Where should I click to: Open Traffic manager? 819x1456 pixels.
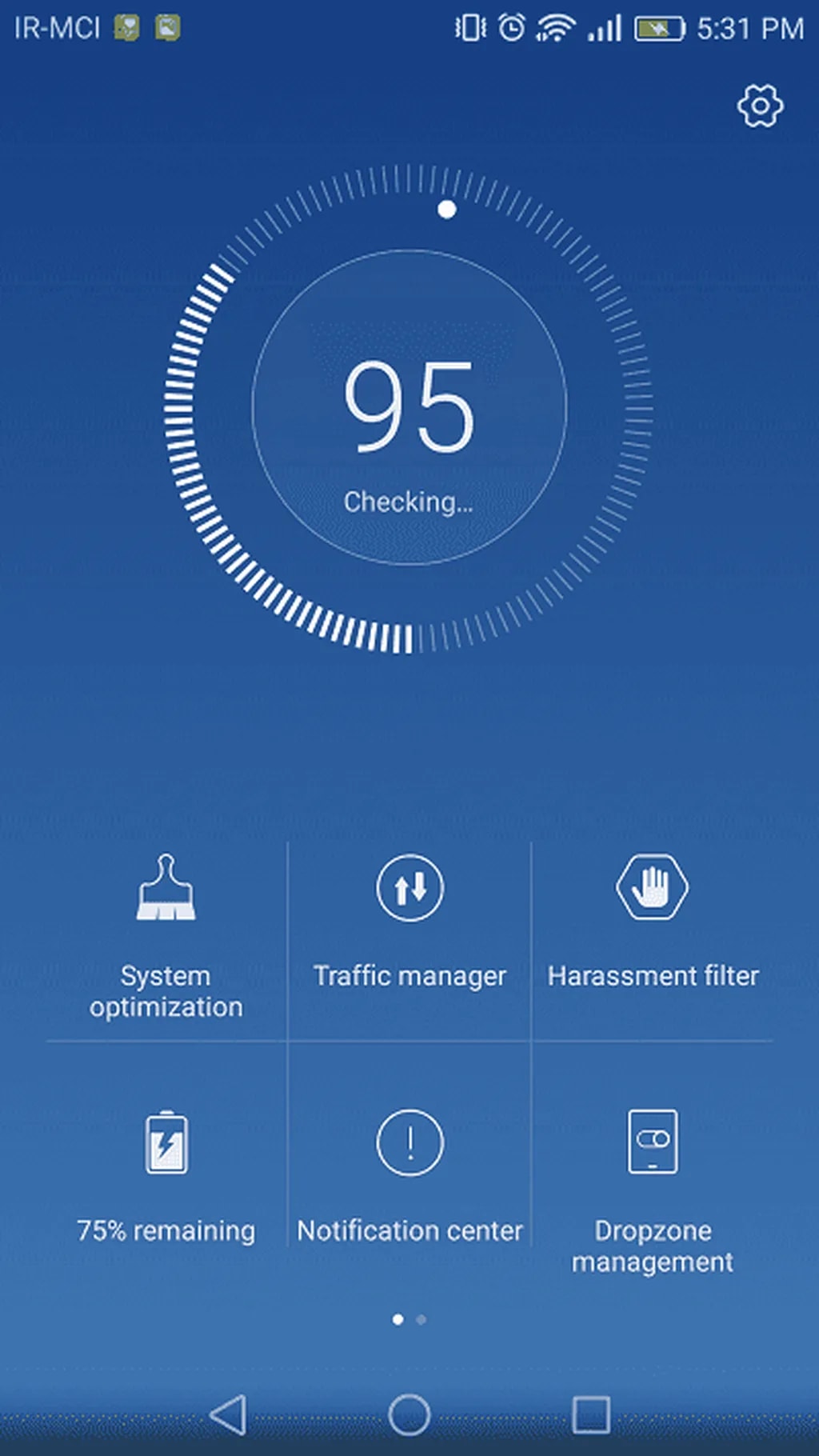click(409, 928)
